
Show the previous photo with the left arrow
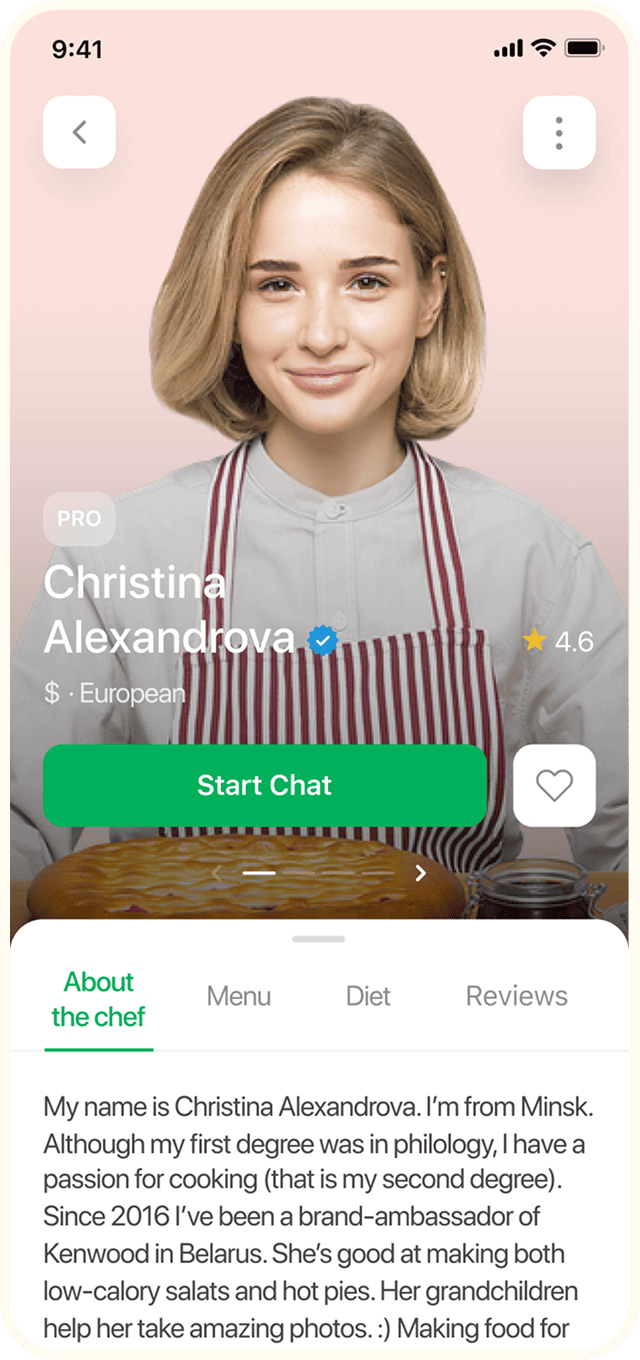pos(216,873)
